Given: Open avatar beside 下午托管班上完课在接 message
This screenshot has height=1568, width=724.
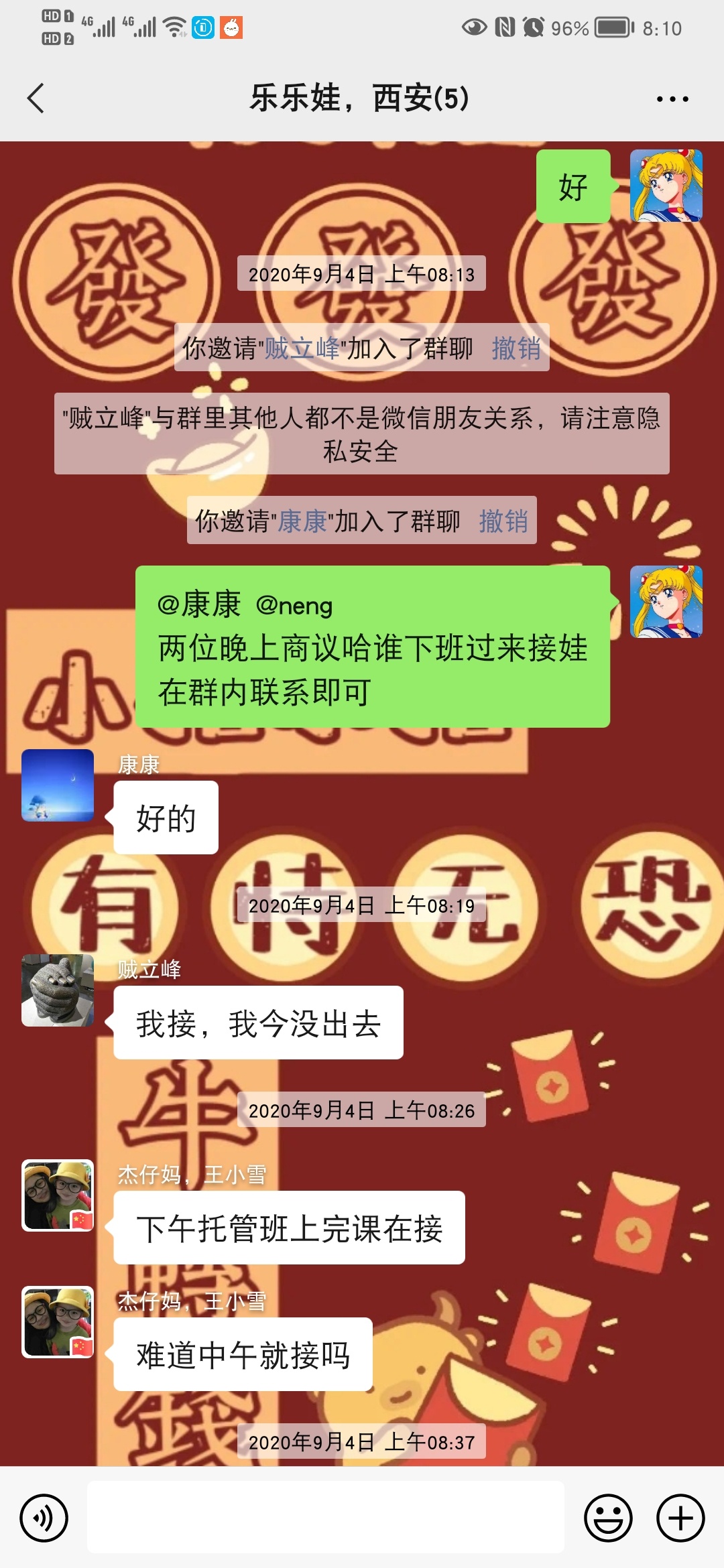Looking at the screenshot, I should tap(58, 1195).
